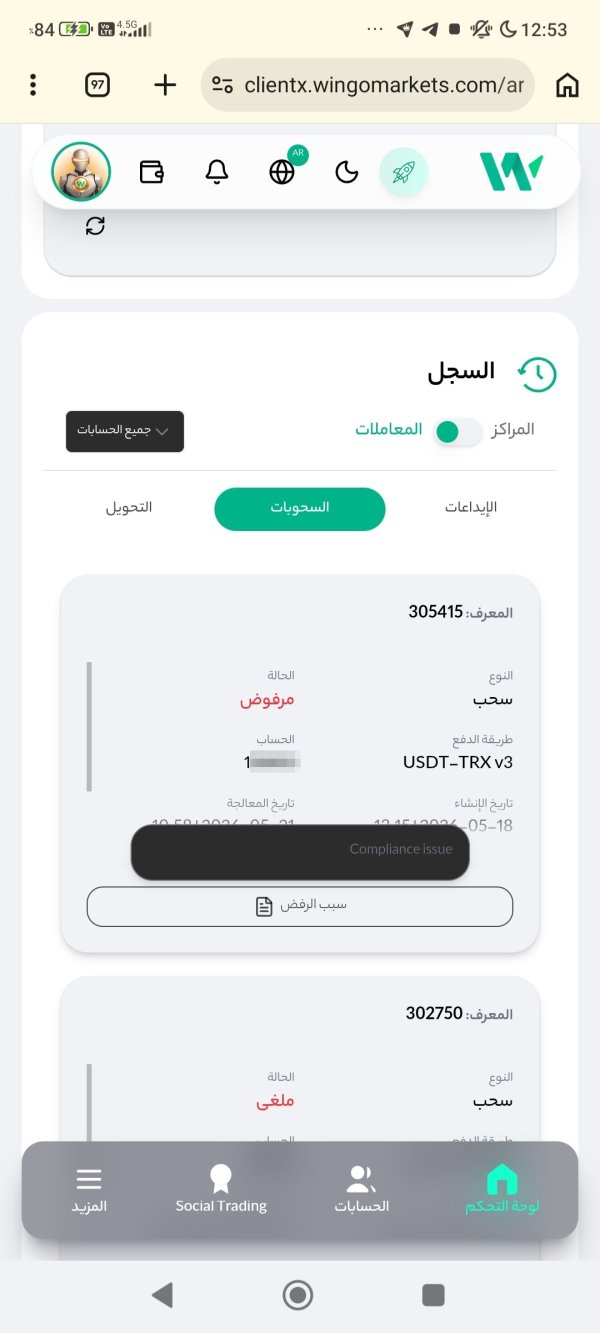The width and height of the screenshot is (600, 1333).
Task: Switch to the التحويل tab
Action: (x=129, y=507)
